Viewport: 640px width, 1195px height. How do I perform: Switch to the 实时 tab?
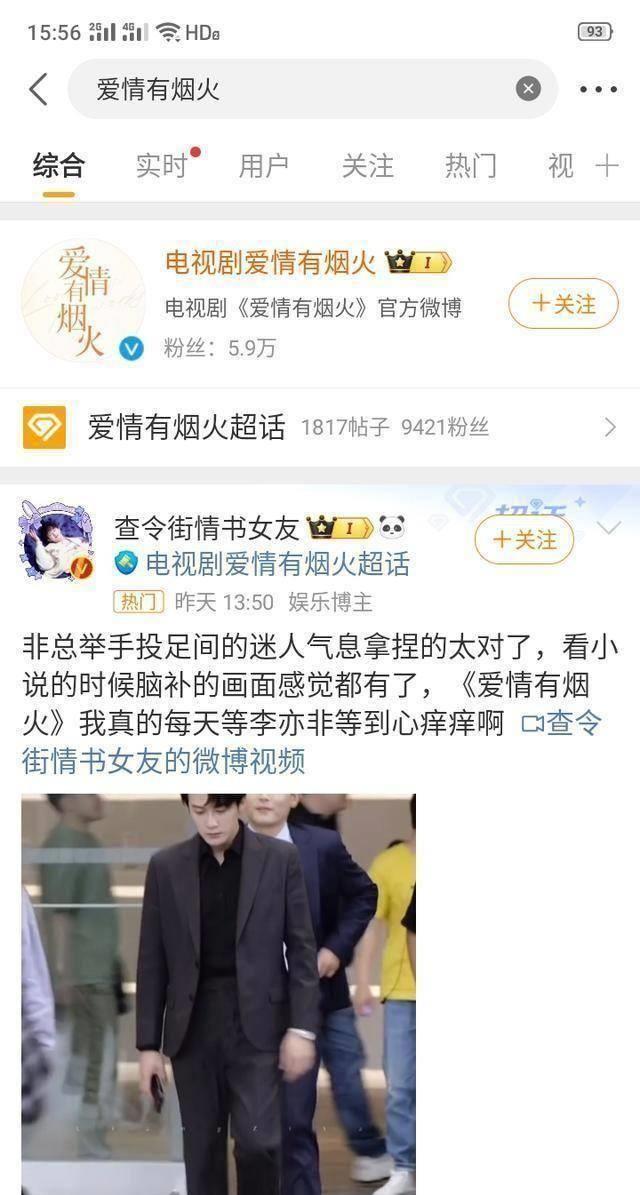(x=162, y=166)
